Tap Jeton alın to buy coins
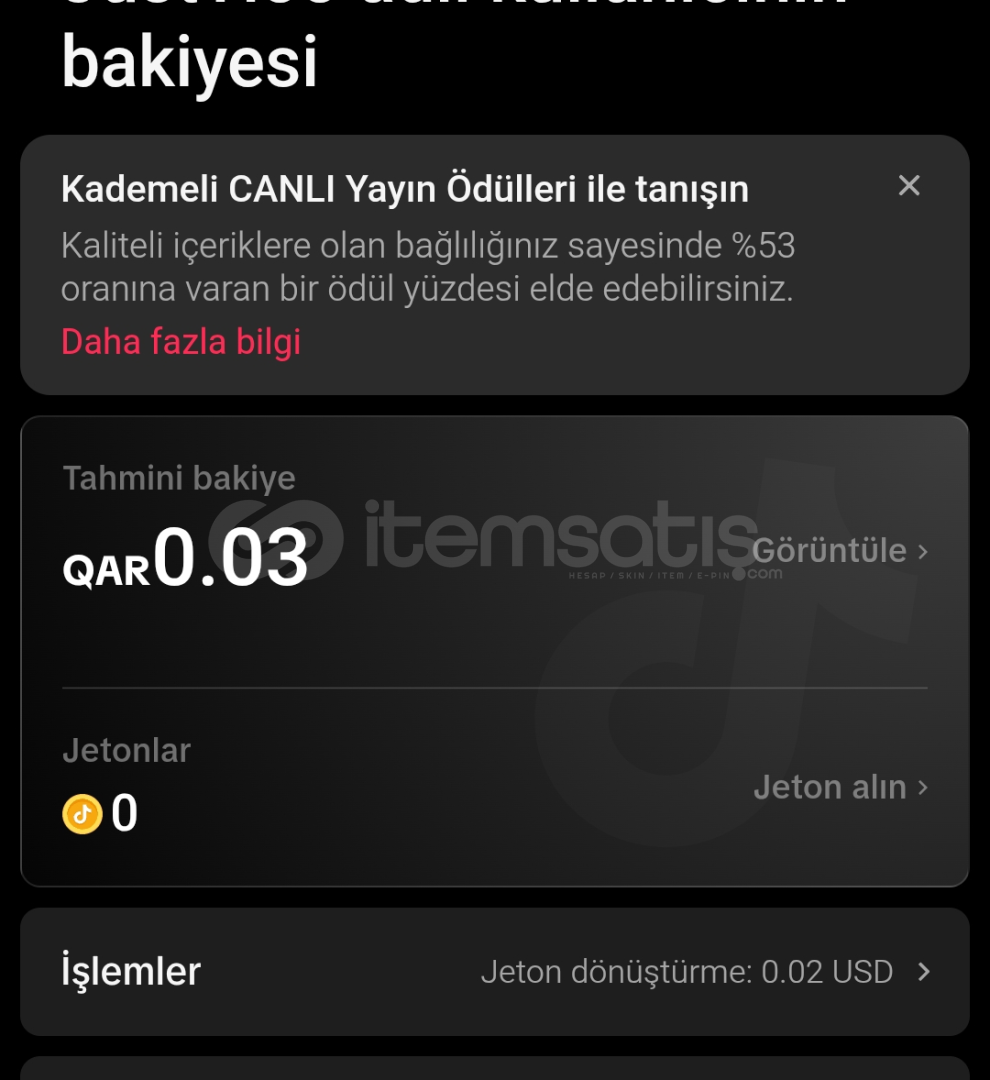 pyautogui.click(x=840, y=788)
